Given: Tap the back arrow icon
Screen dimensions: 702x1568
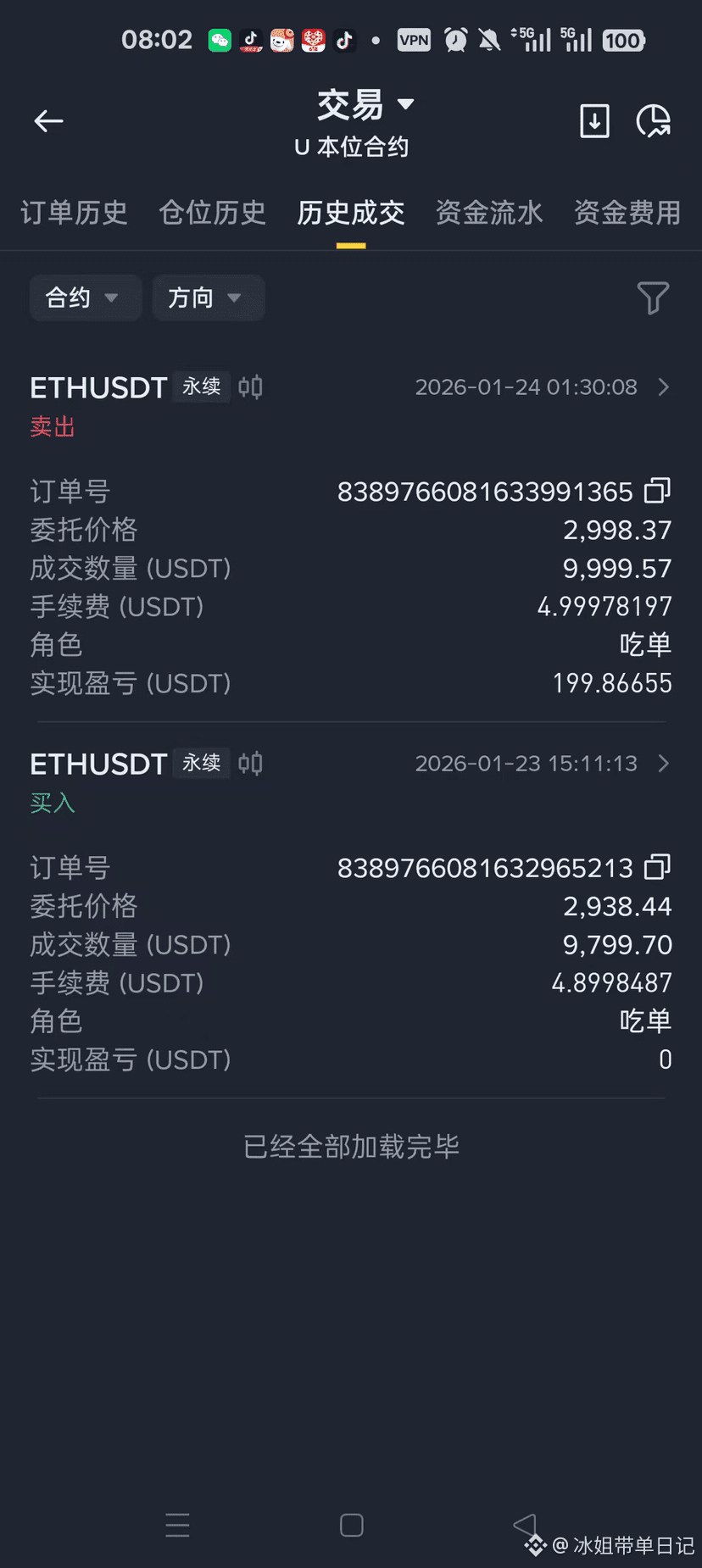Looking at the screenshot, I should (x=47, y=121).
